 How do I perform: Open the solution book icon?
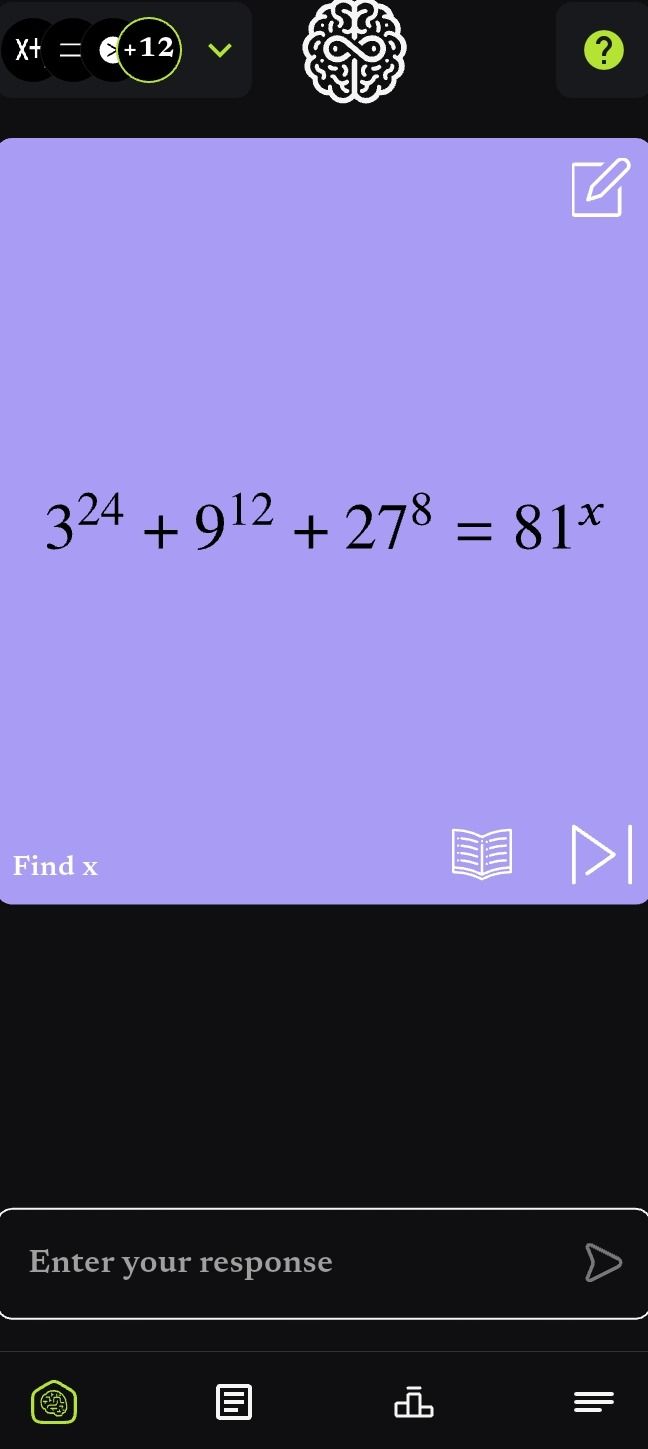[482, 854]
